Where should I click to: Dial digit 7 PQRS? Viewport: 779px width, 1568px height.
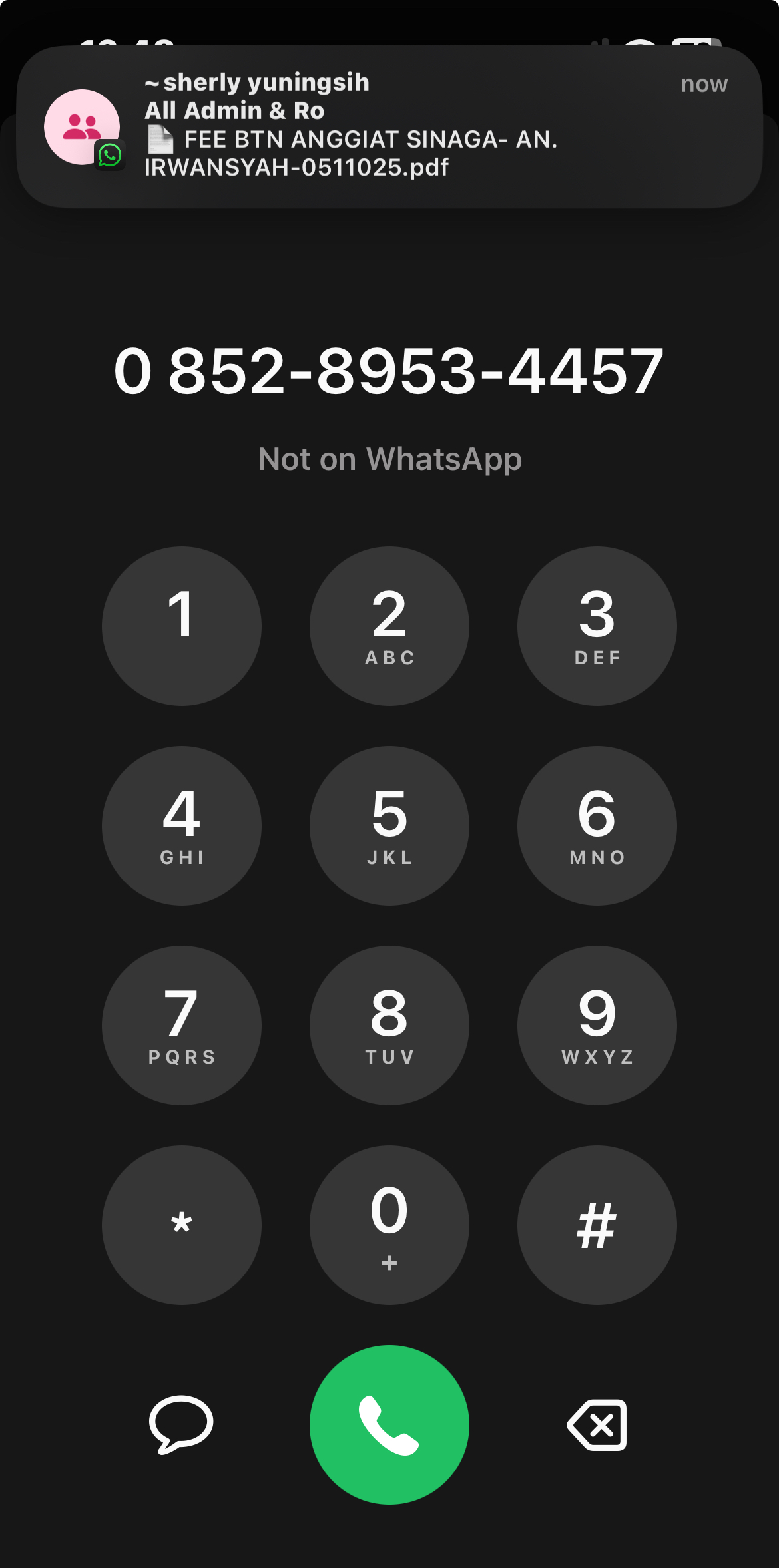pyautogui.click(x=181, y=1025)
